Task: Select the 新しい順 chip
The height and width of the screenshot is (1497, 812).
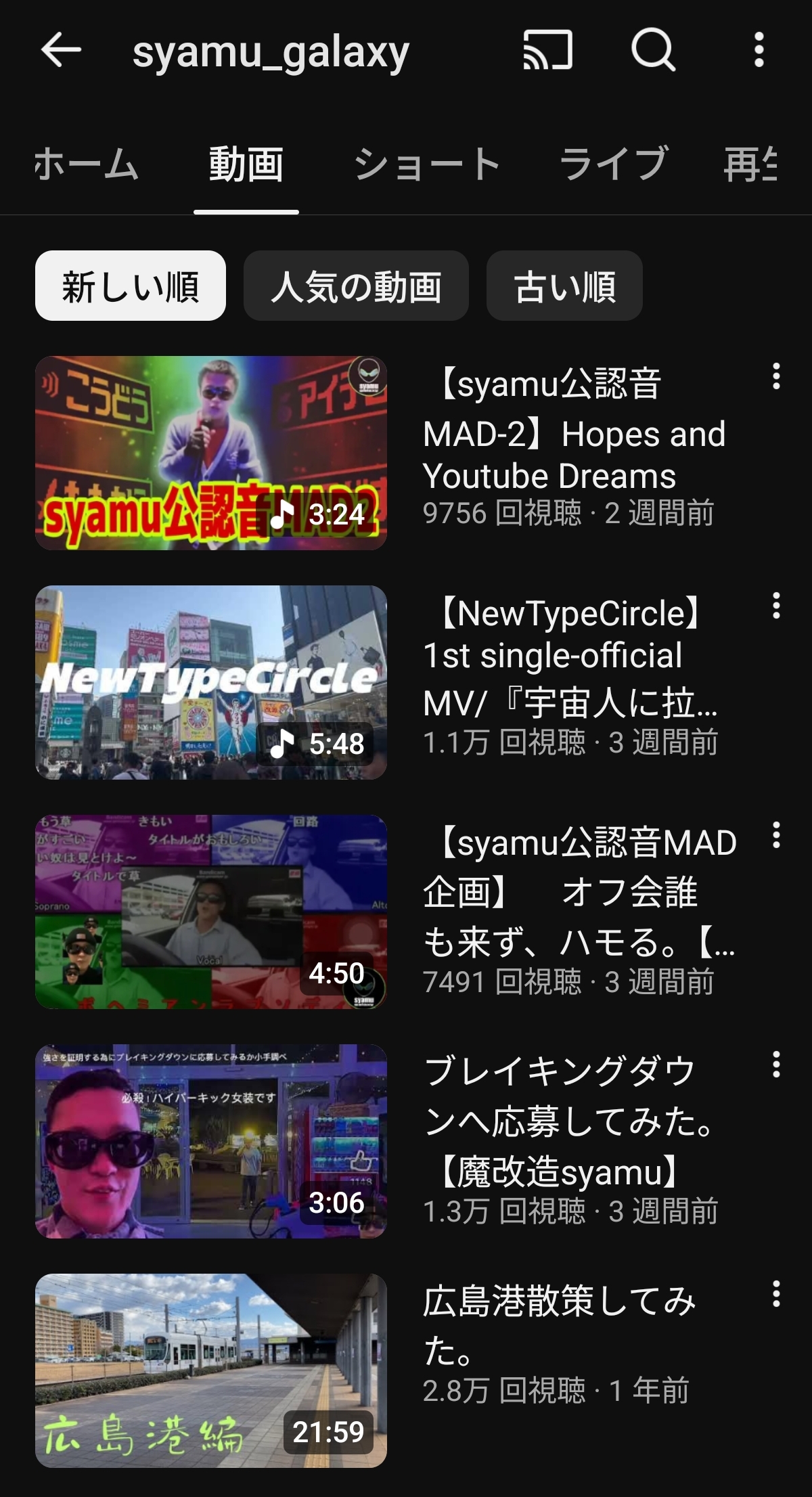Action: click(131, 286)
